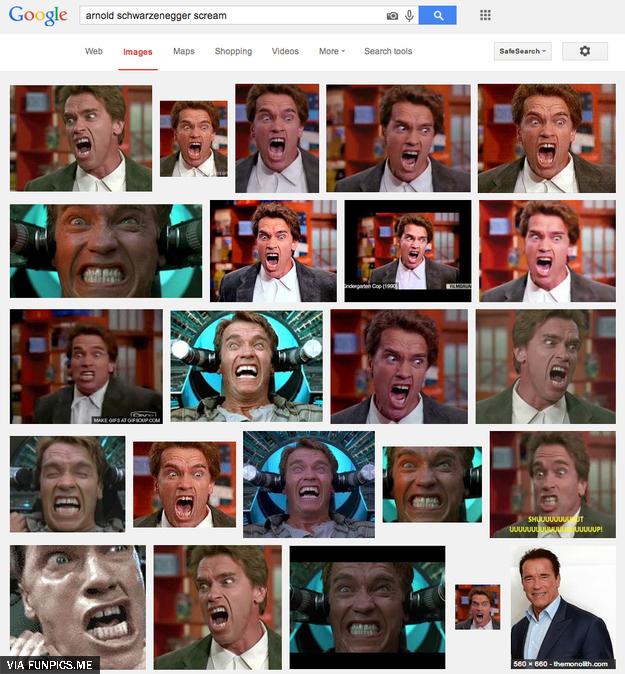Switch to the Maps tab

[184, 51]
